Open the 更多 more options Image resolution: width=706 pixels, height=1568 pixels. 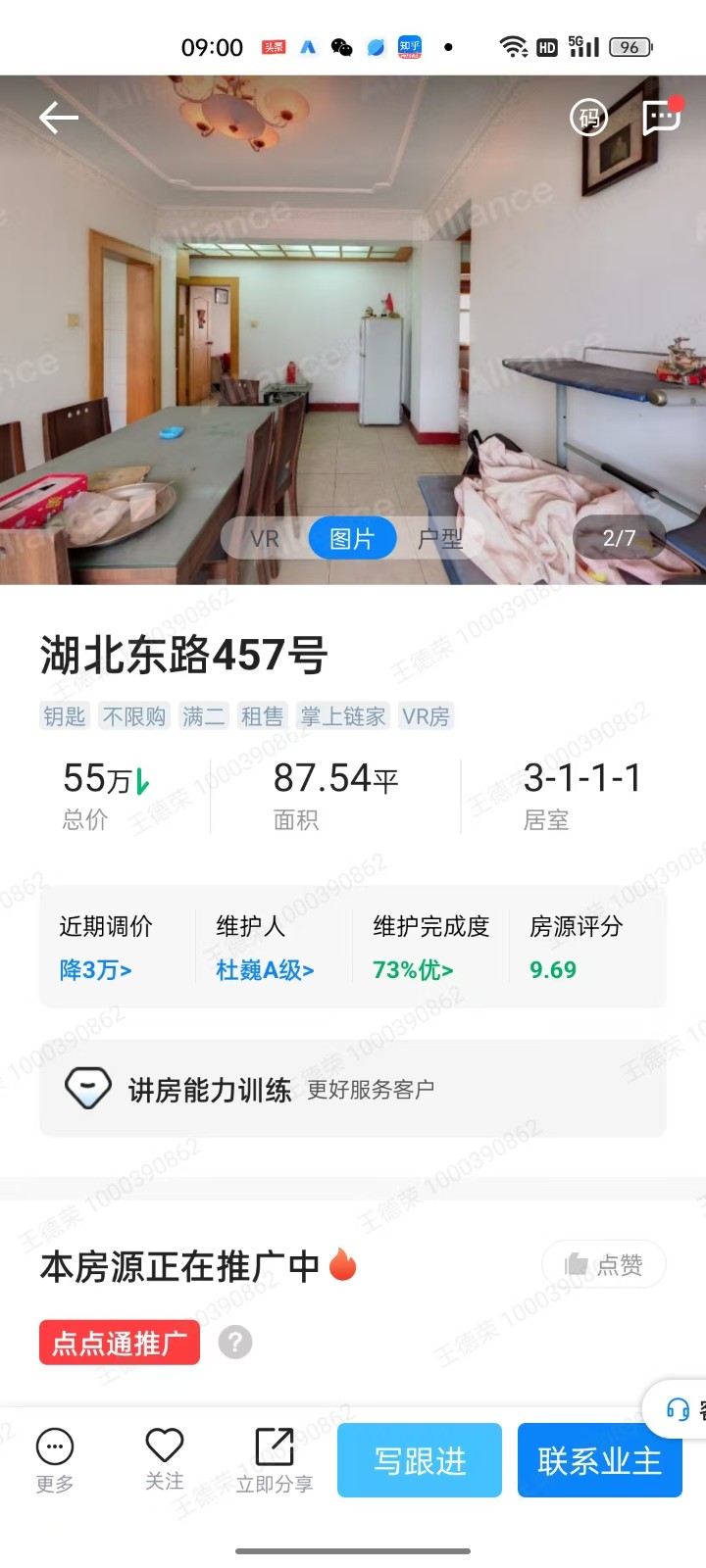coord(55,1460)
